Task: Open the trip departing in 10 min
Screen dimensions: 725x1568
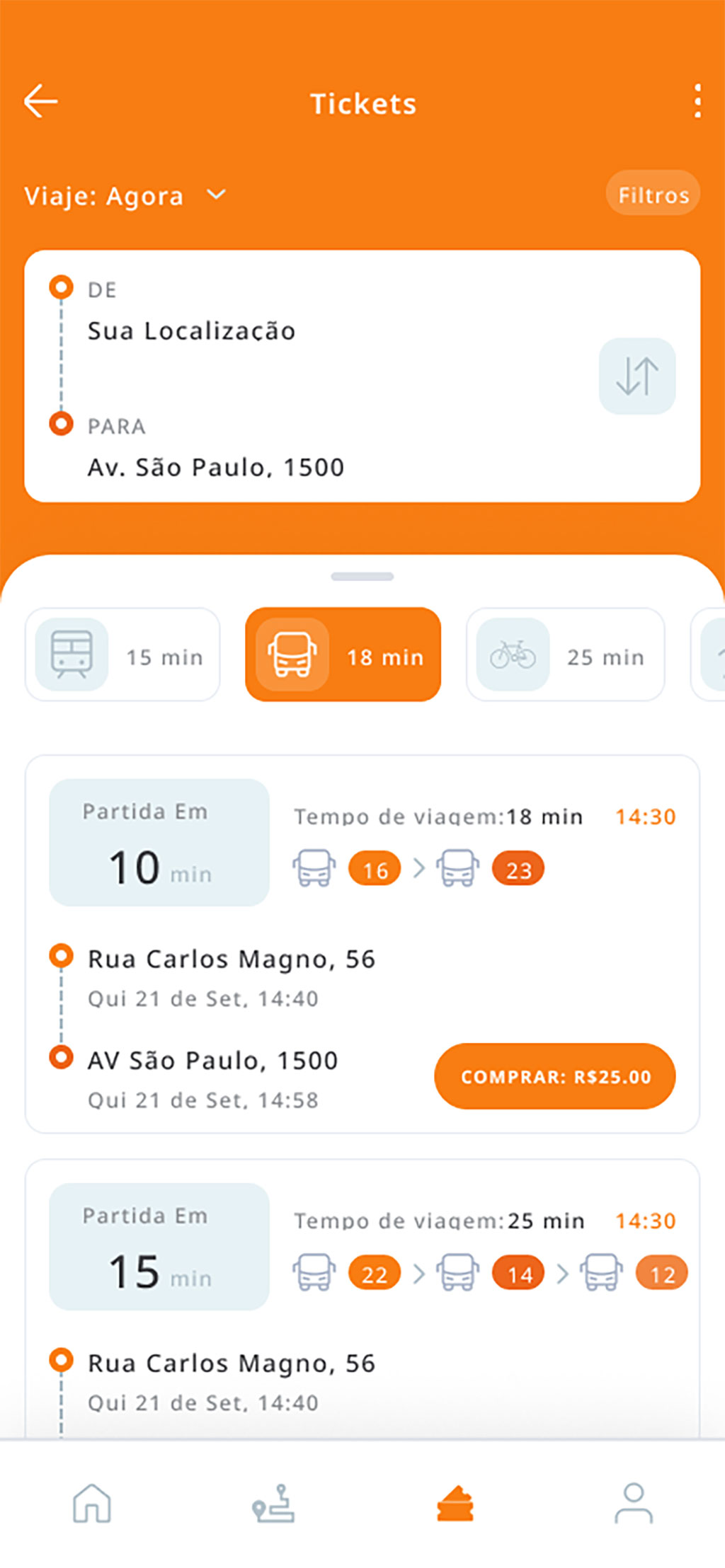Action: (x=362, y=944)
